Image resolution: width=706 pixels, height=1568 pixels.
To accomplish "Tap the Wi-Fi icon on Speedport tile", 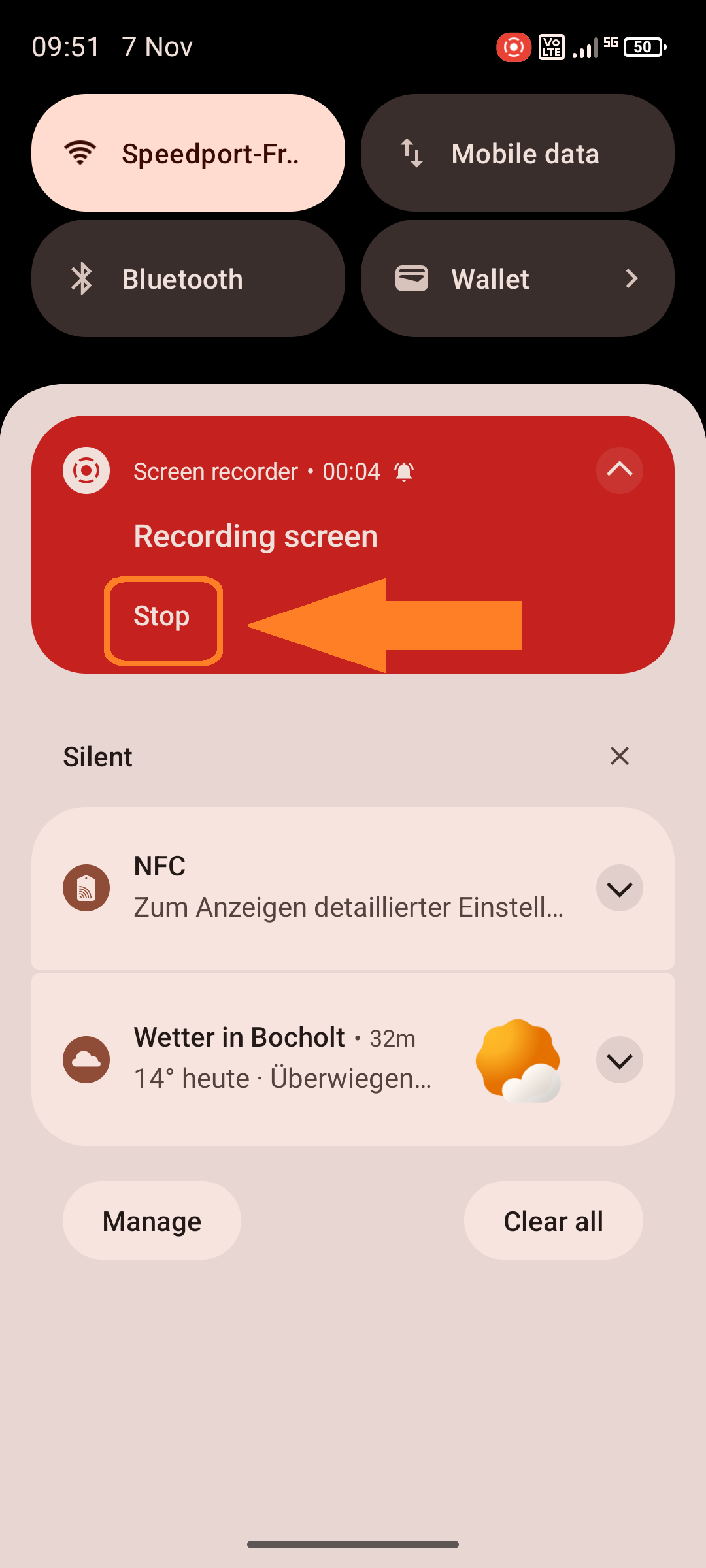I will [x=80, y=152].
